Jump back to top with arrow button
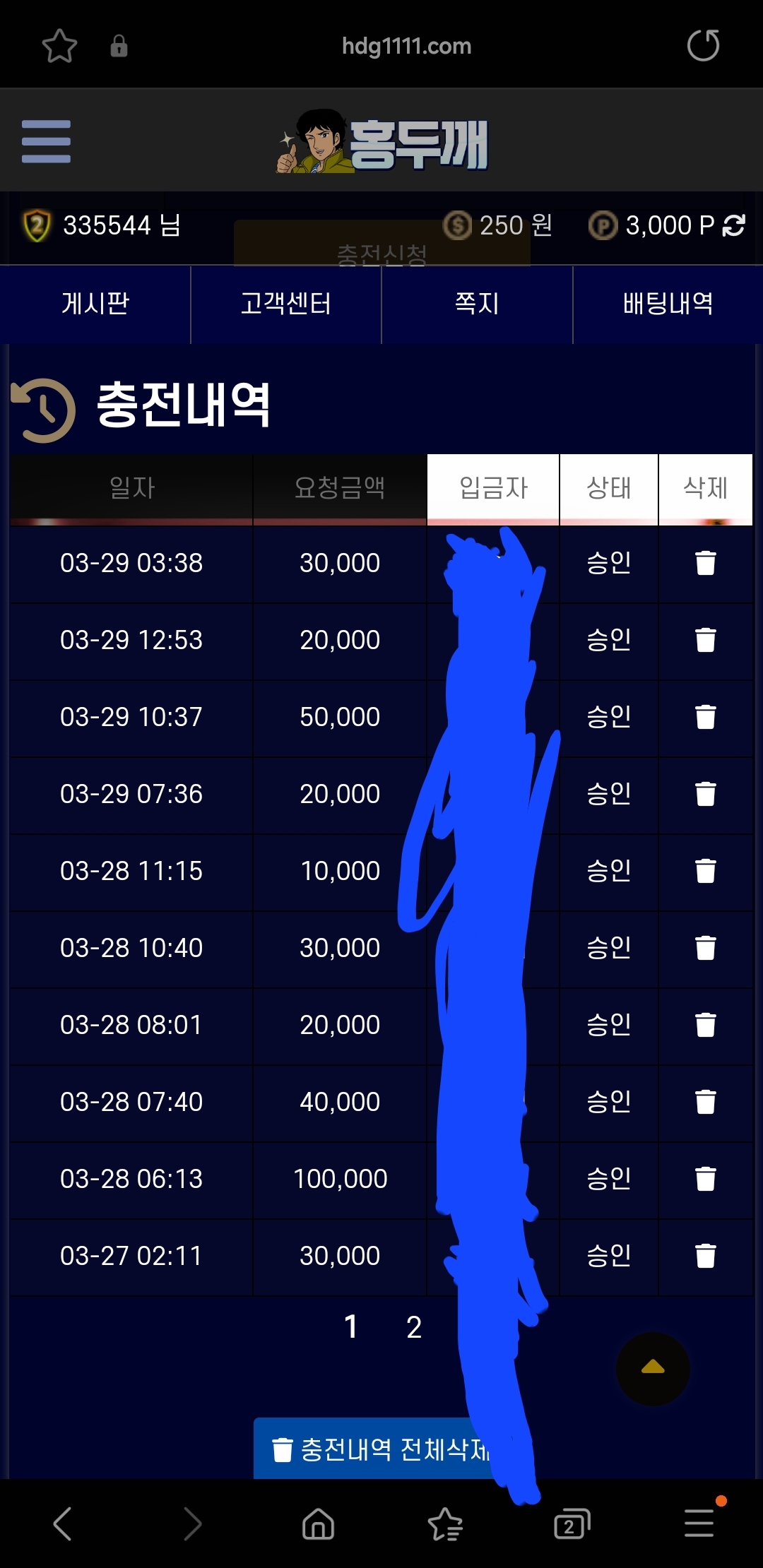763x1568 pixels. tap(653, 1368)
